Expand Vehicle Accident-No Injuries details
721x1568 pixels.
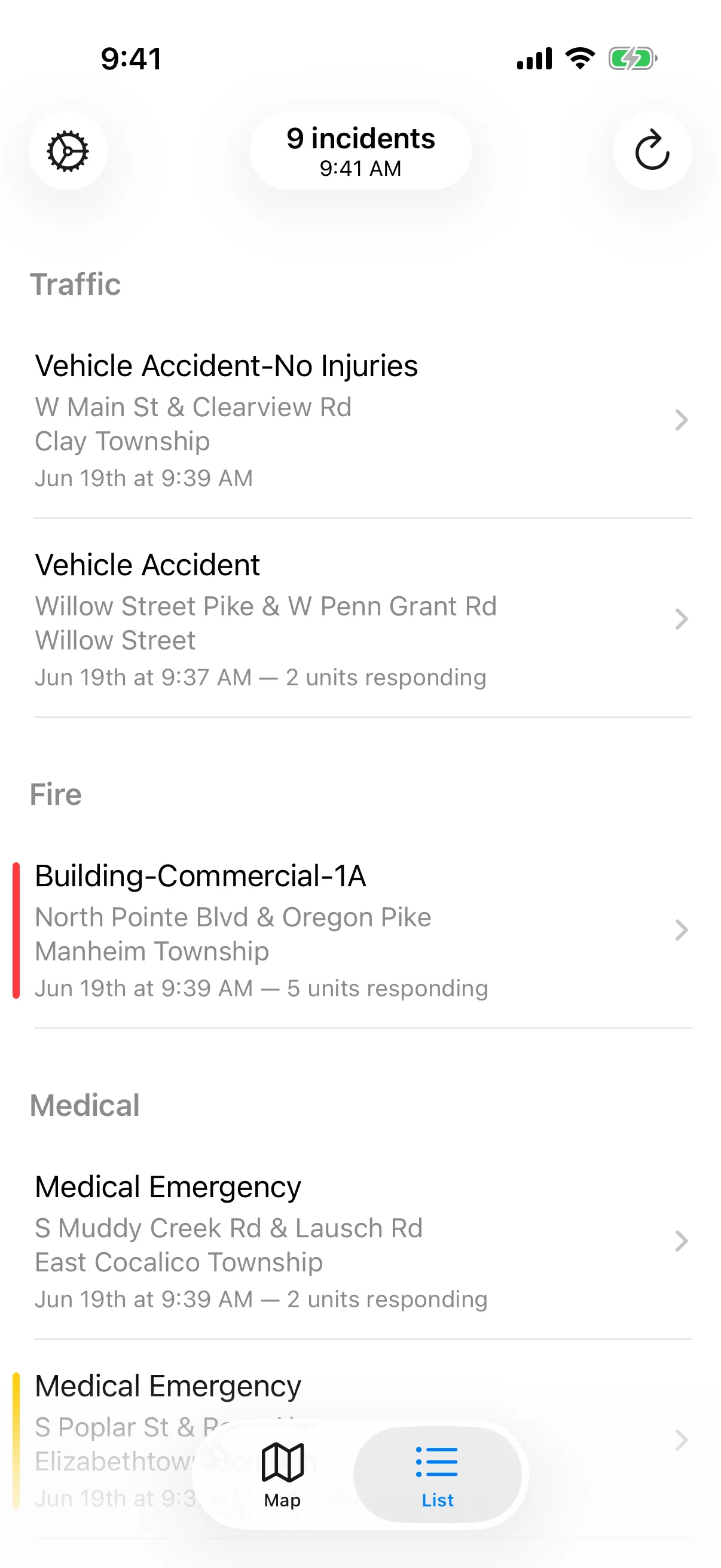360,420
